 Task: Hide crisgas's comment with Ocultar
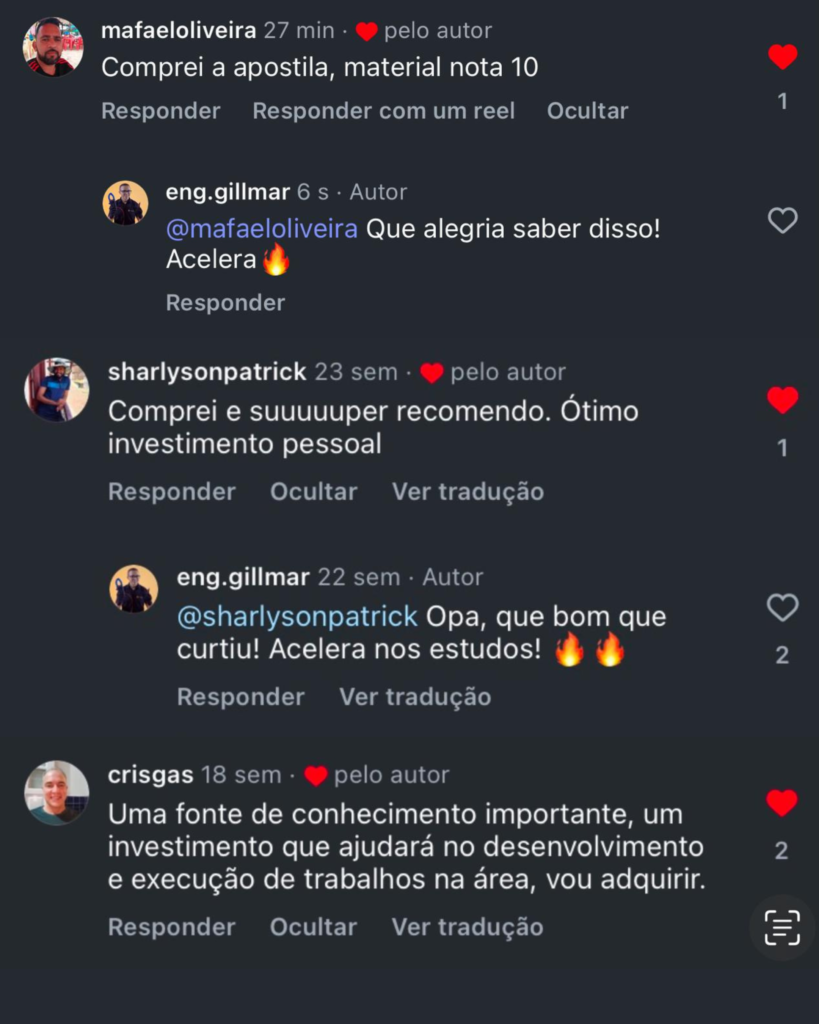313,927
